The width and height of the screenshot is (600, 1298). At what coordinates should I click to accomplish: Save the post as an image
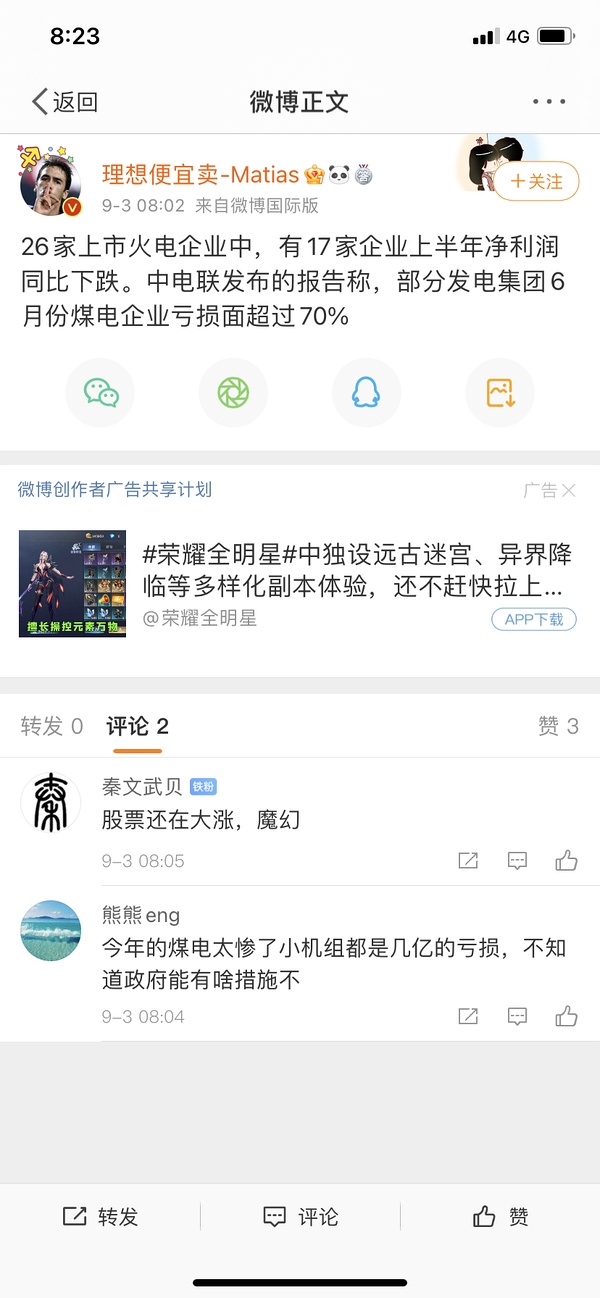pos(500,393)
